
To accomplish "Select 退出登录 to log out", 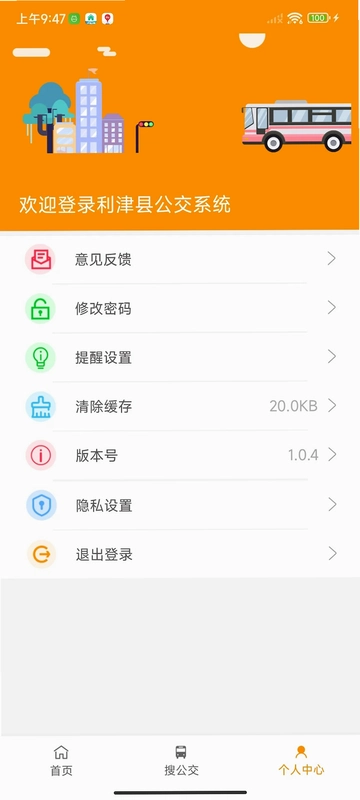I will click(x=180, y=554).
